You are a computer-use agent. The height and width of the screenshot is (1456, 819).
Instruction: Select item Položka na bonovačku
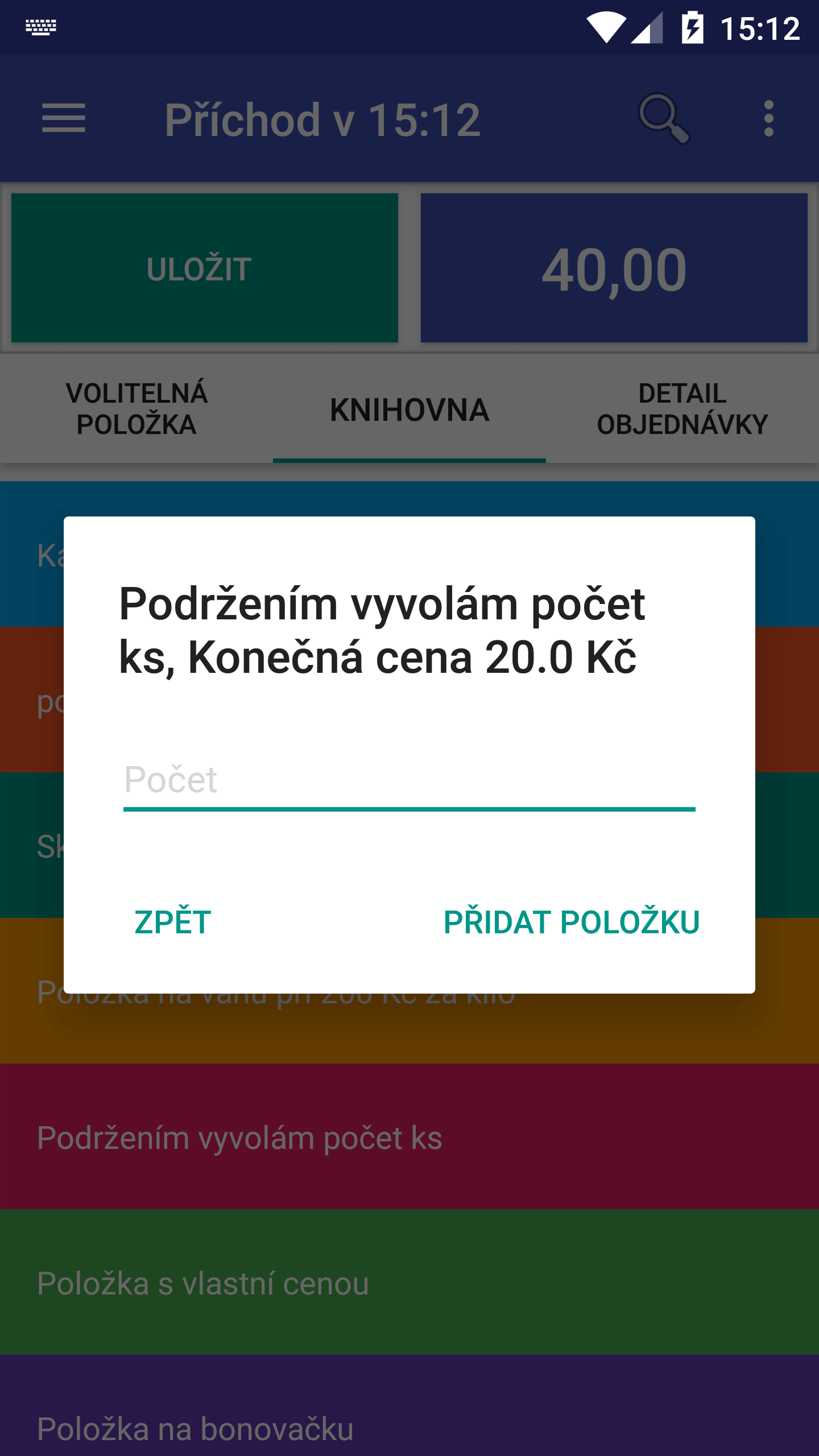409,1405
